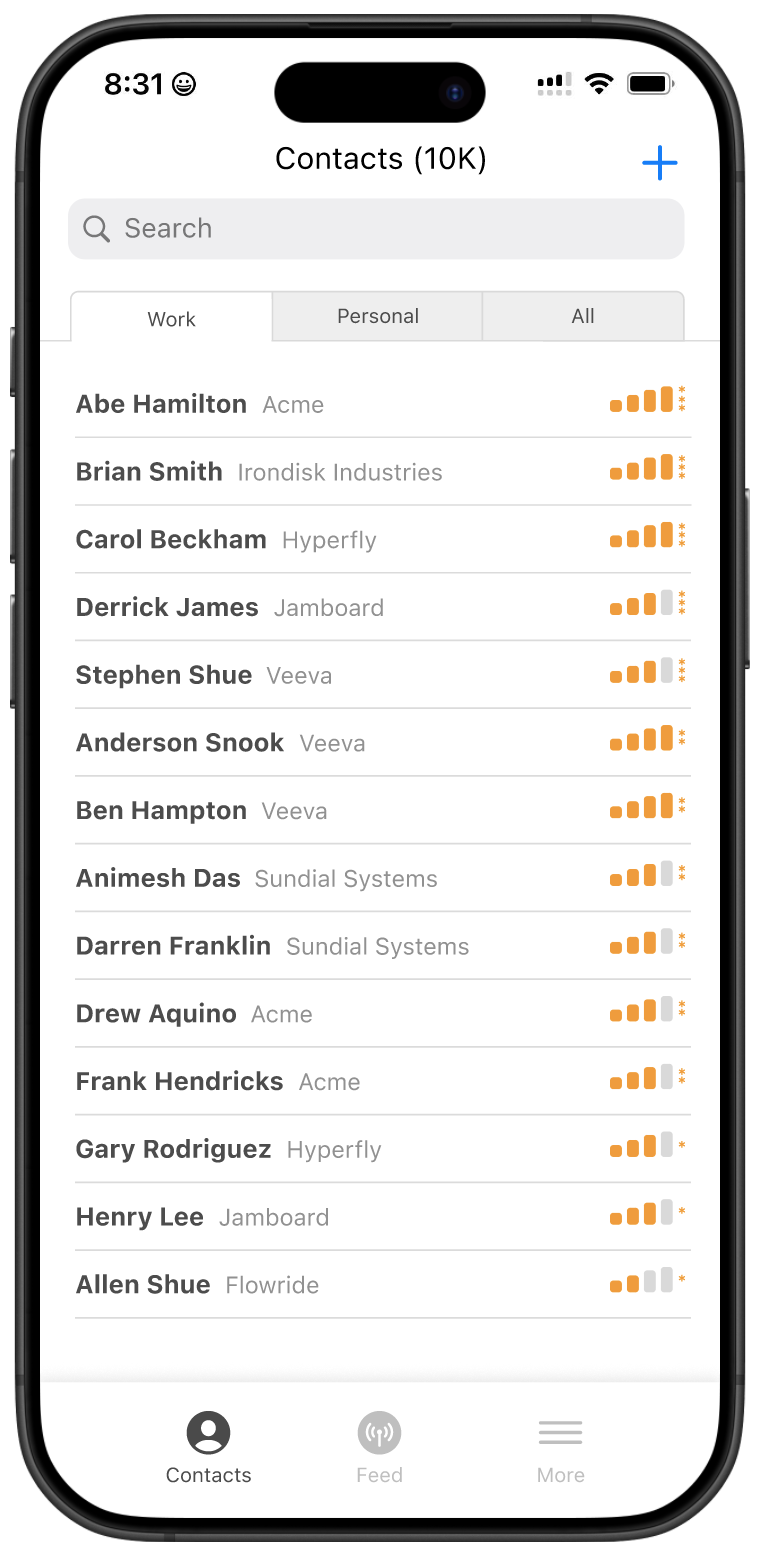Open Brian Smith from Irondisk Industries

point(150,472)
